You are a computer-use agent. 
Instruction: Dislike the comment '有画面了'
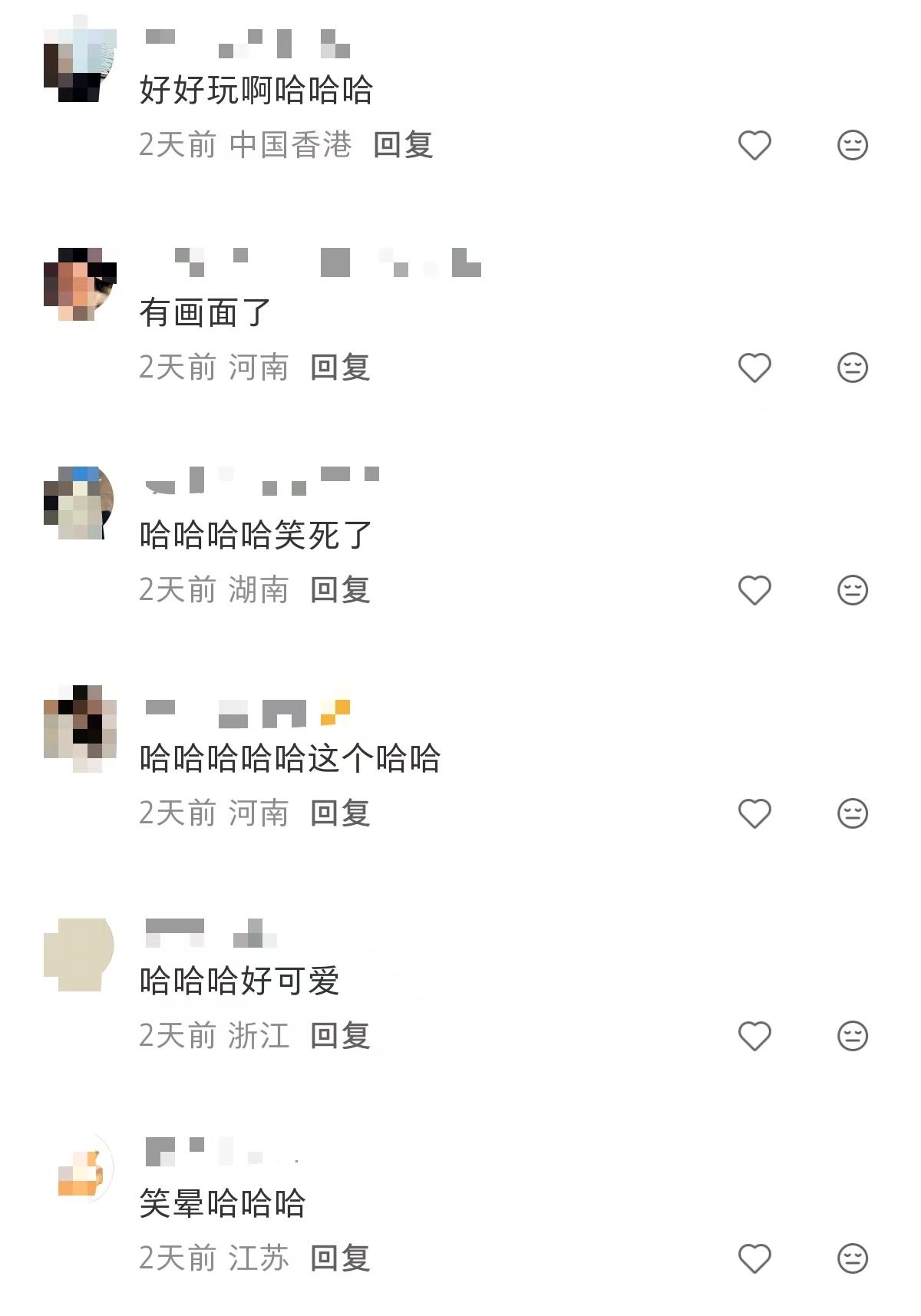[x=852, y=368]
